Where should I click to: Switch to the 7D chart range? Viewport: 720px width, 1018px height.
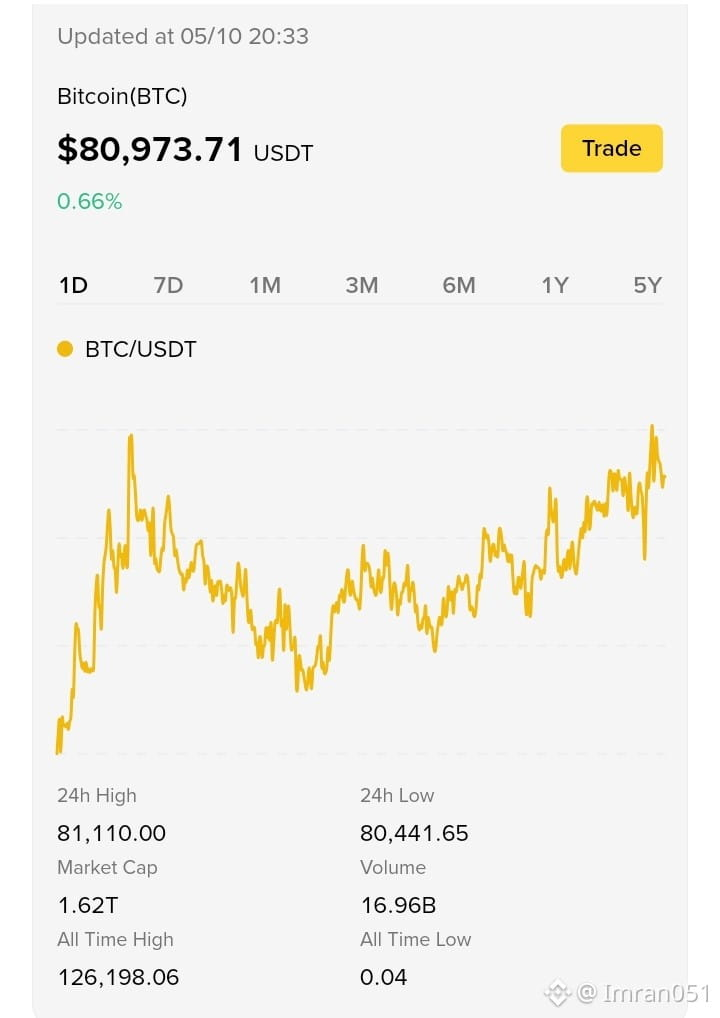[168, 285]
